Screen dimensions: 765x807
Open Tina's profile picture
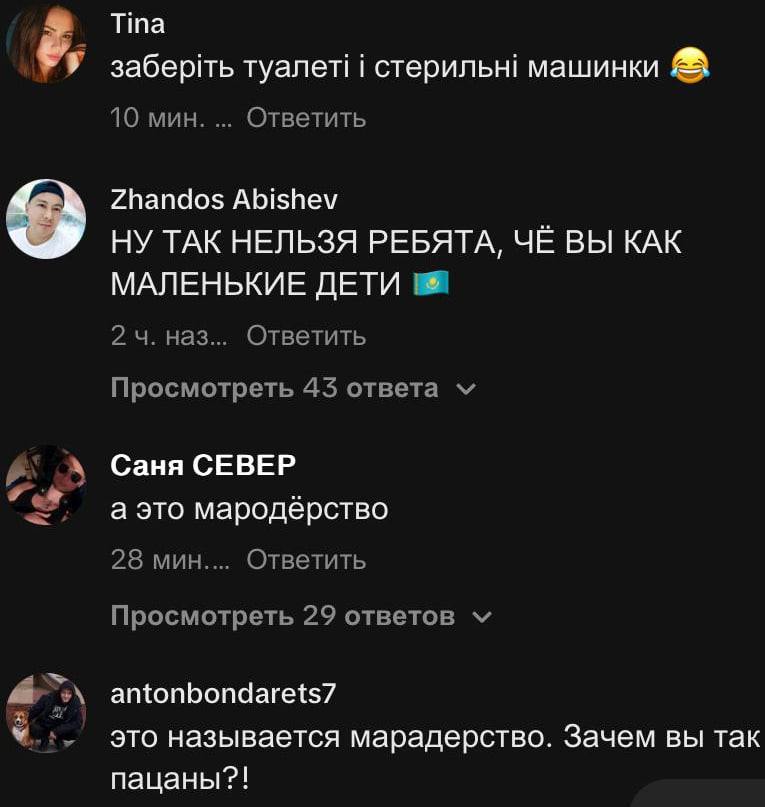point(46,43)
